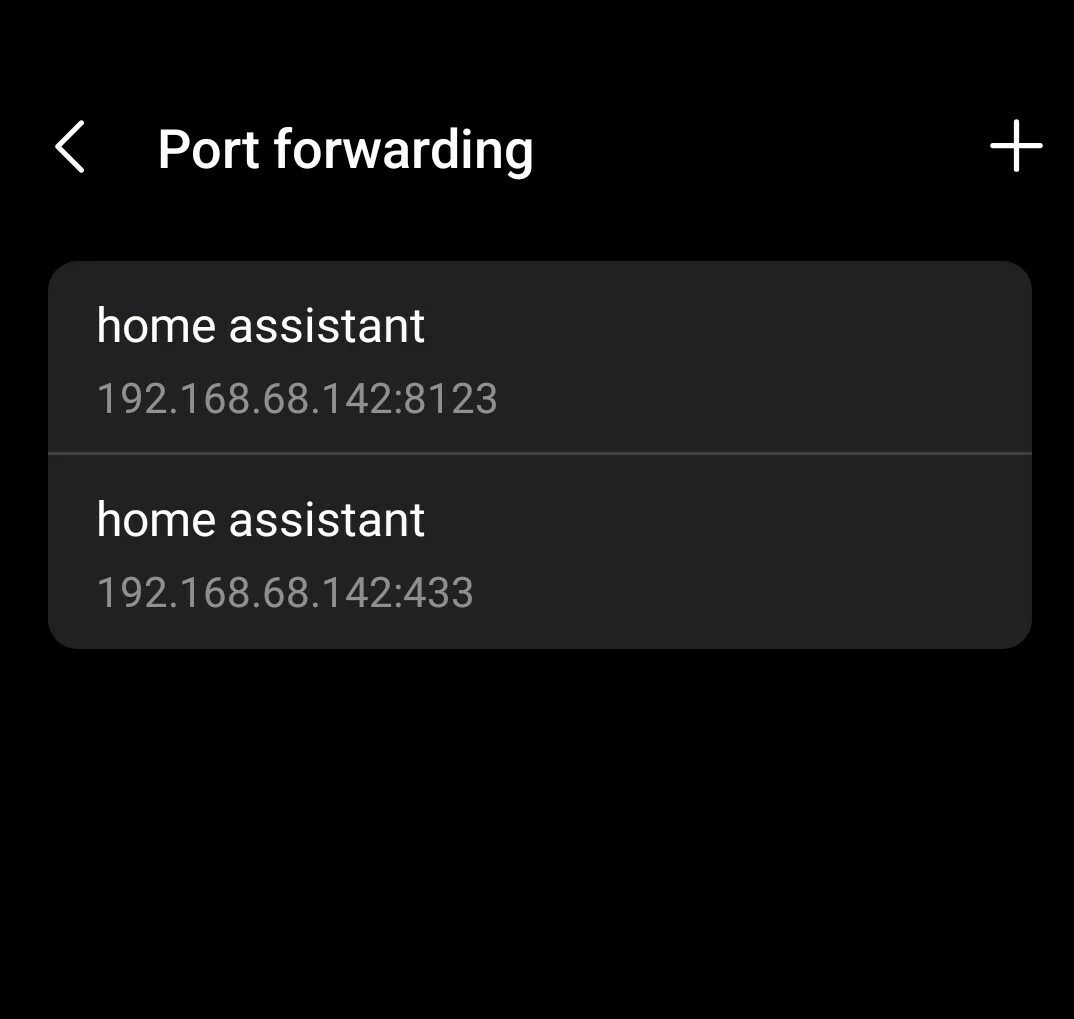The image size is (1074, 1019).
Task: Add a new port forwarding rule
Action: (x=1015, y=147)
